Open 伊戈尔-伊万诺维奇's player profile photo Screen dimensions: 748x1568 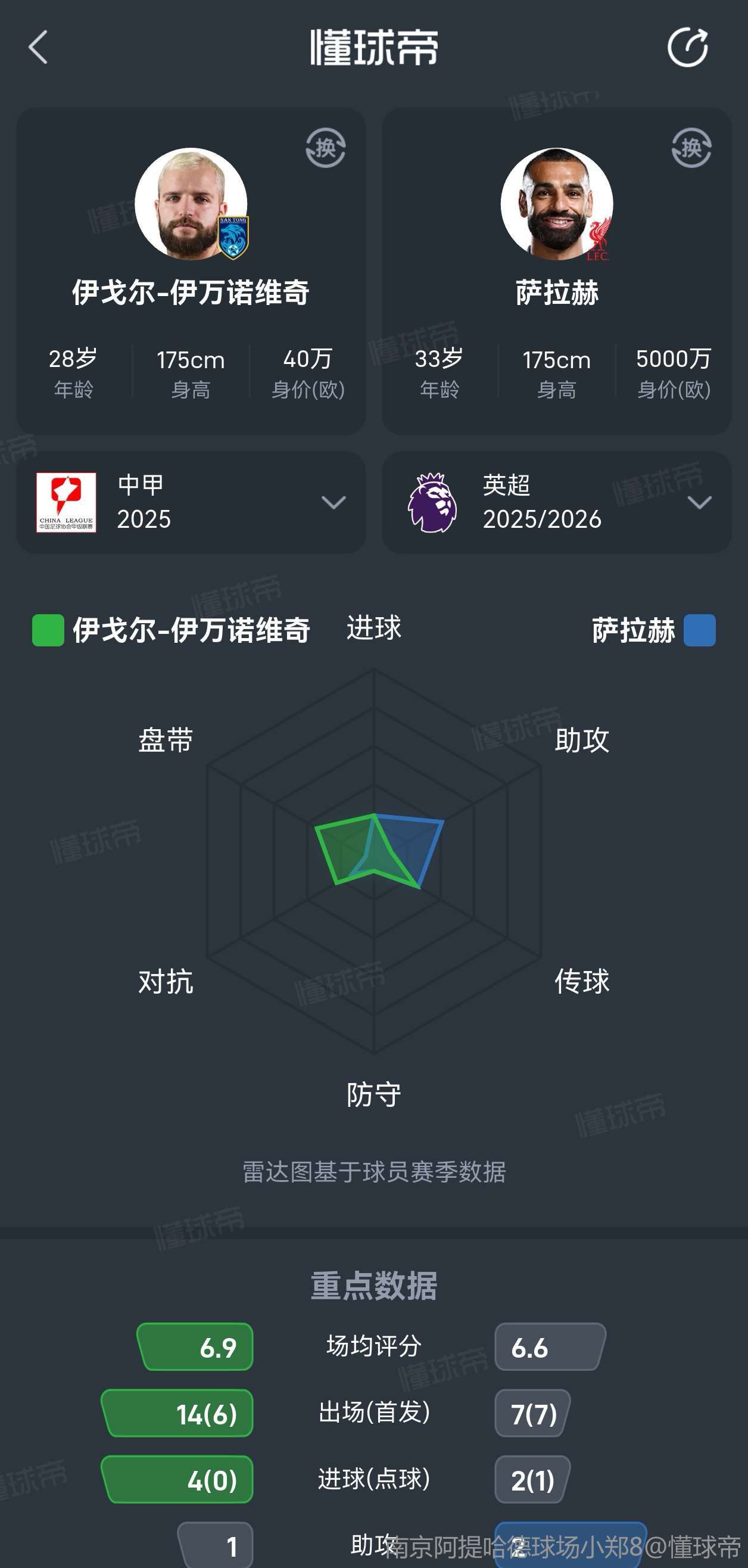click(191, 204)
